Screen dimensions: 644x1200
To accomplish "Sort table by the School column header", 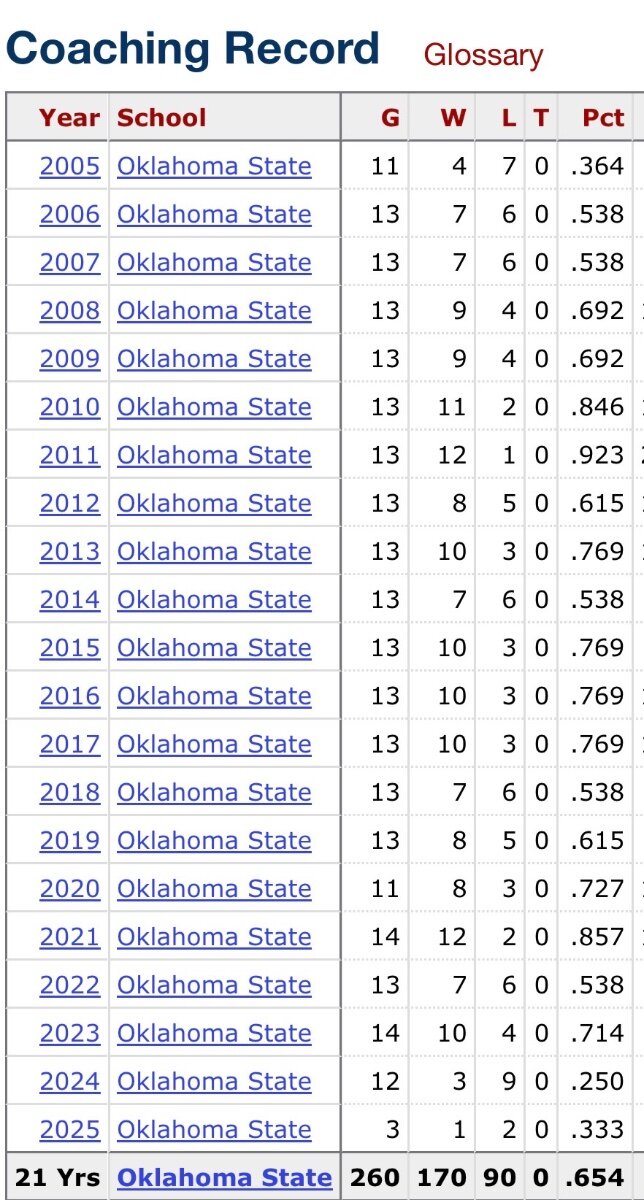I will point(161,117).
